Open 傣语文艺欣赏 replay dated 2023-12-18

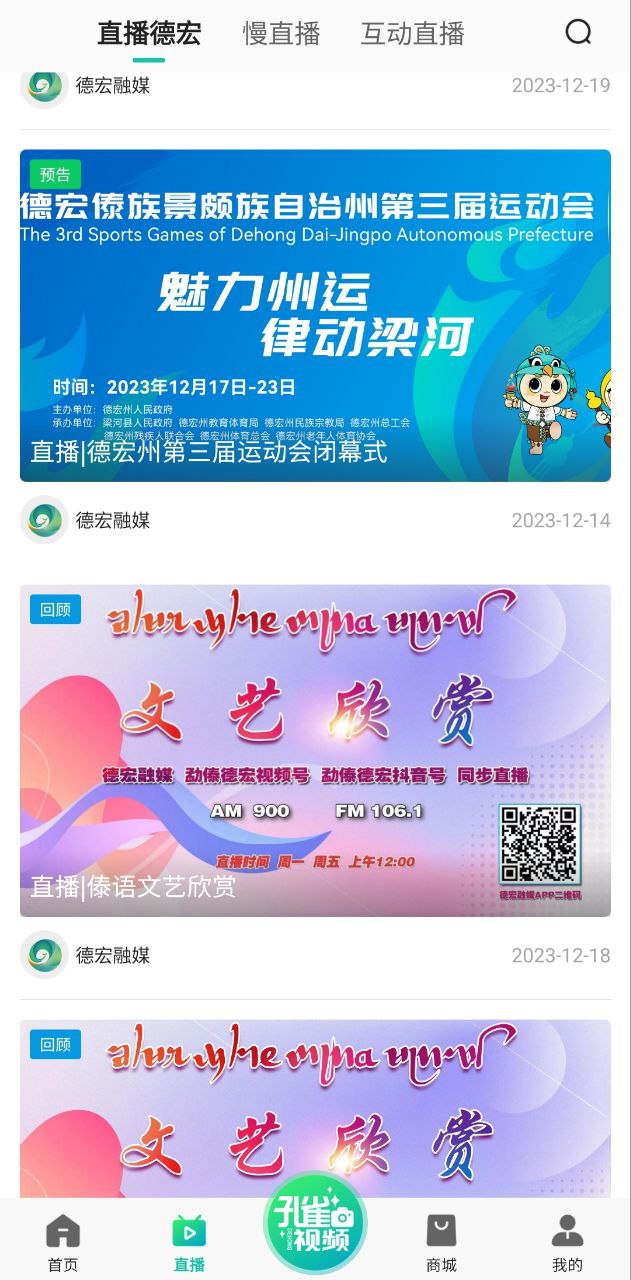[315, 750]
